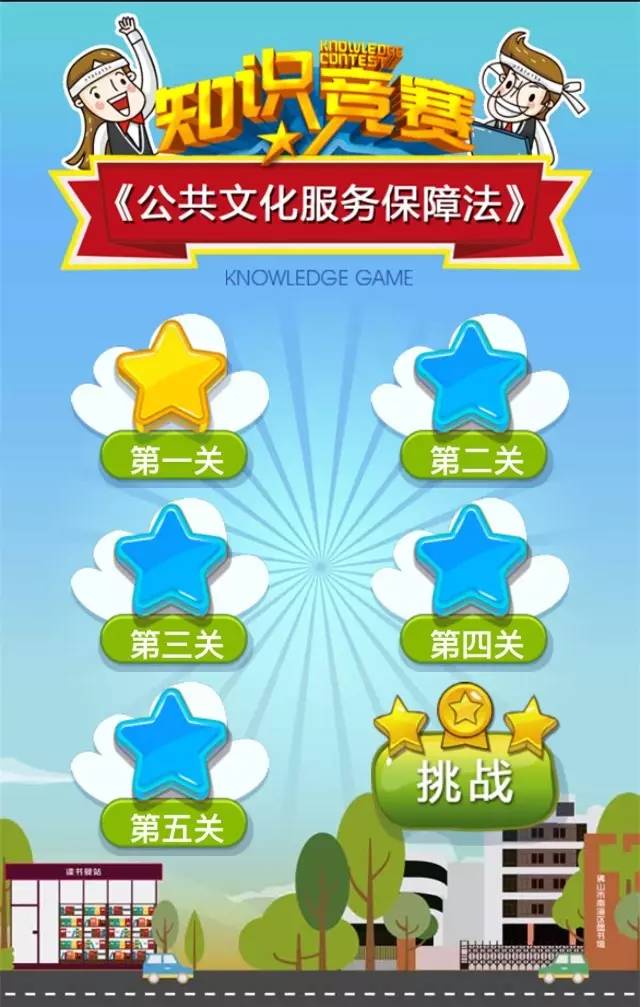
Task: Enter level 第四关
Action: (475, 643)
